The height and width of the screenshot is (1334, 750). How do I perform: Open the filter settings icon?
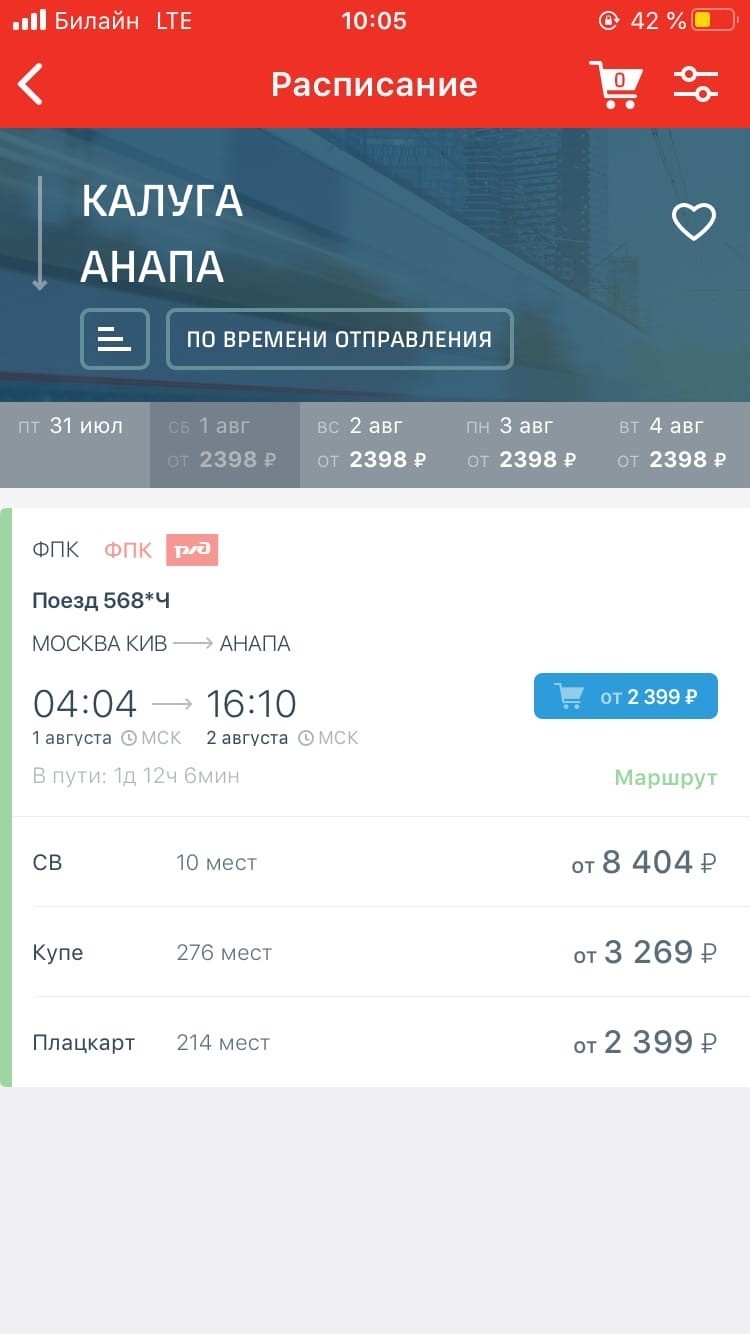tap(696, 84)
